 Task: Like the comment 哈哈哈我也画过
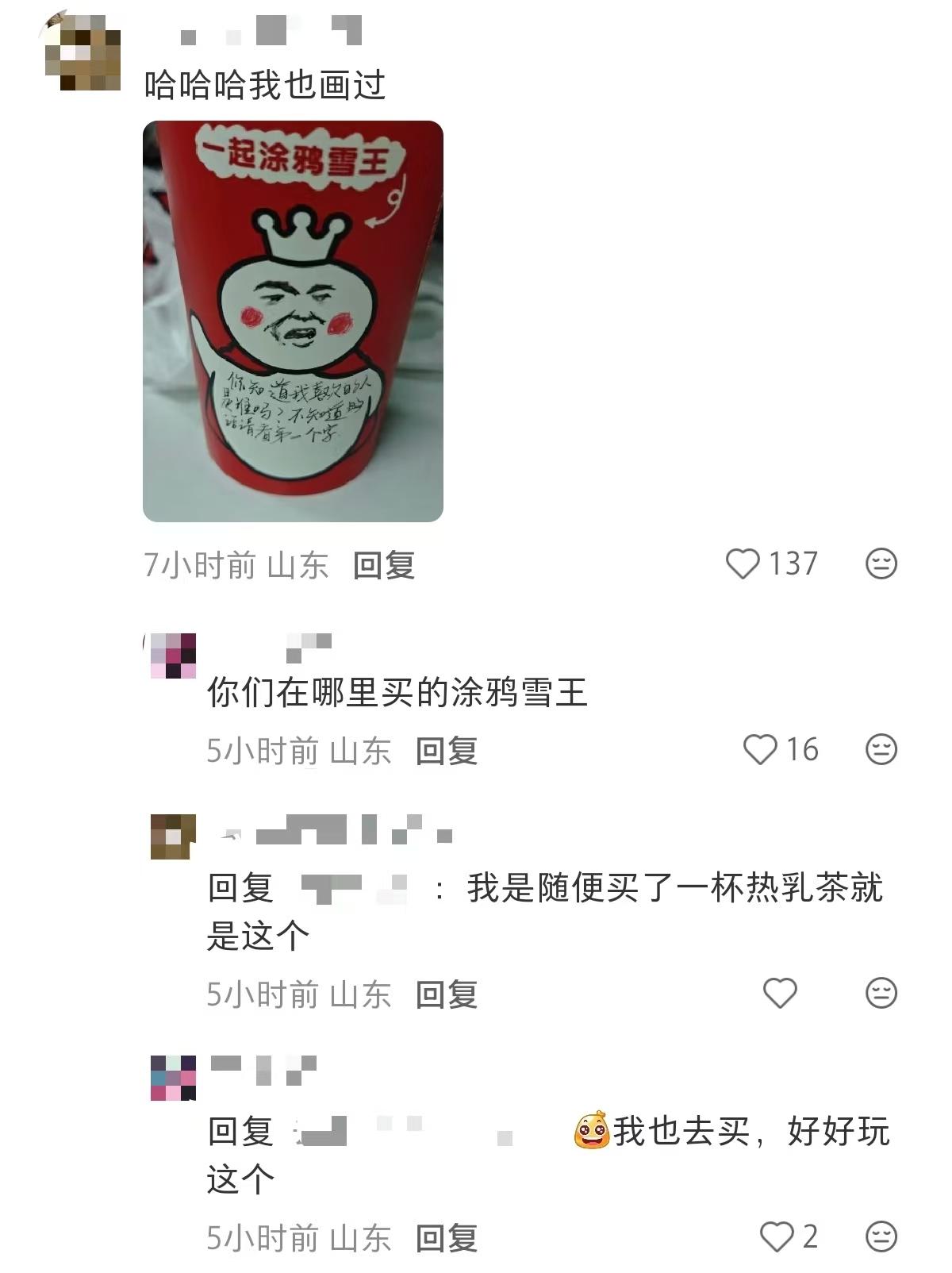[743, 564]
